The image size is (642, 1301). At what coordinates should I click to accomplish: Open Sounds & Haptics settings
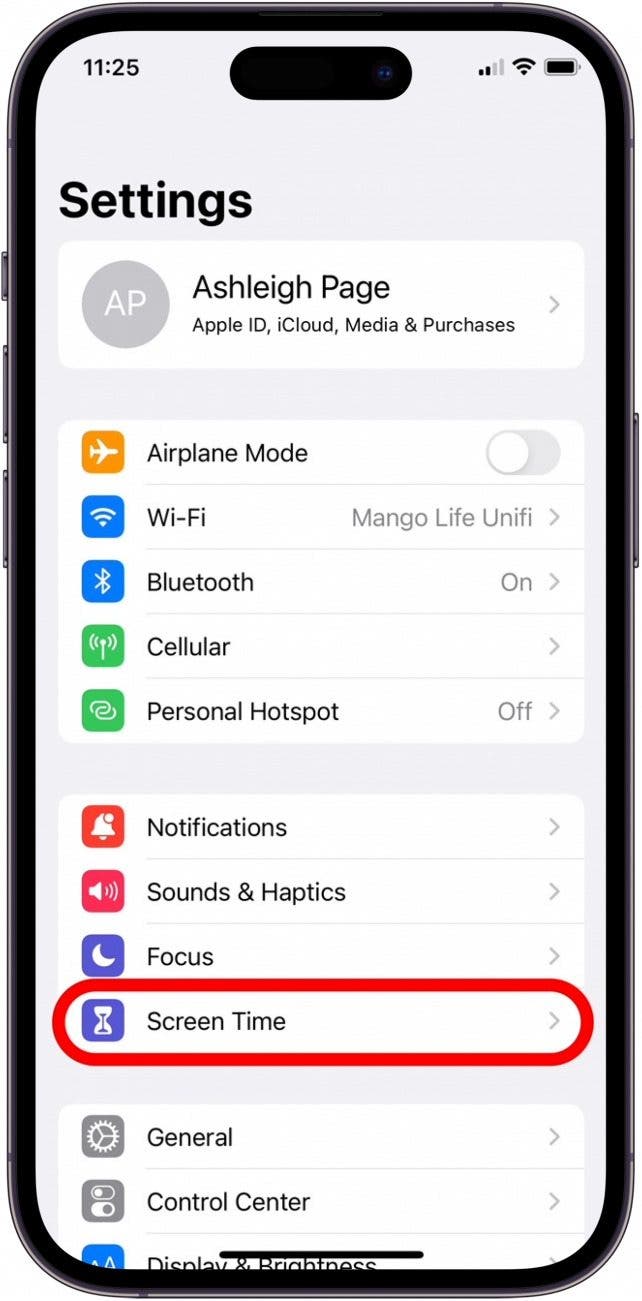pyautogui.click(x=320, y=892)
